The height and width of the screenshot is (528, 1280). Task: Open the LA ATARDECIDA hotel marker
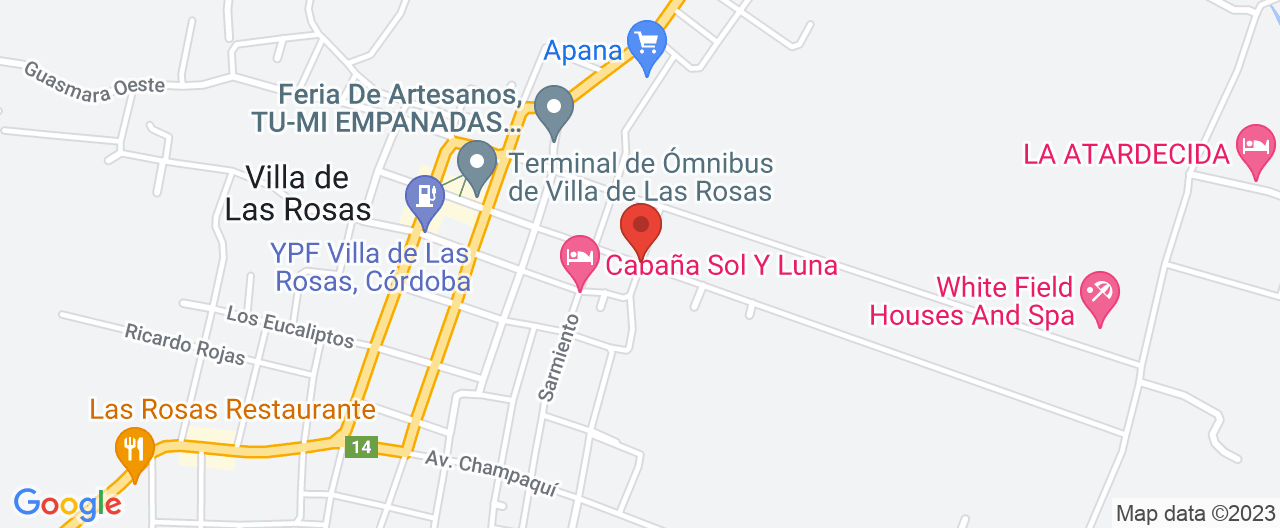point(1255,148)
